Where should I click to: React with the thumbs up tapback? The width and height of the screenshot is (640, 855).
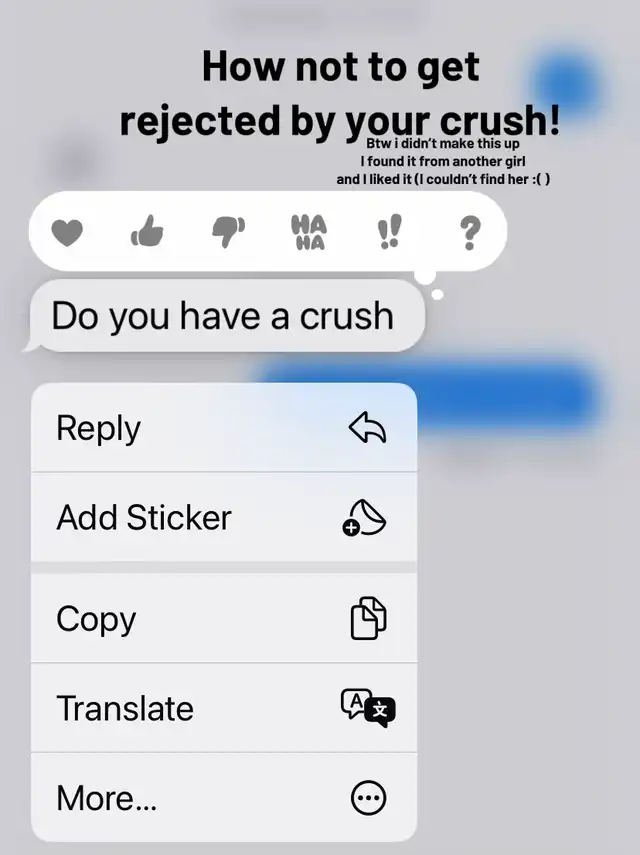pos(147,231)
